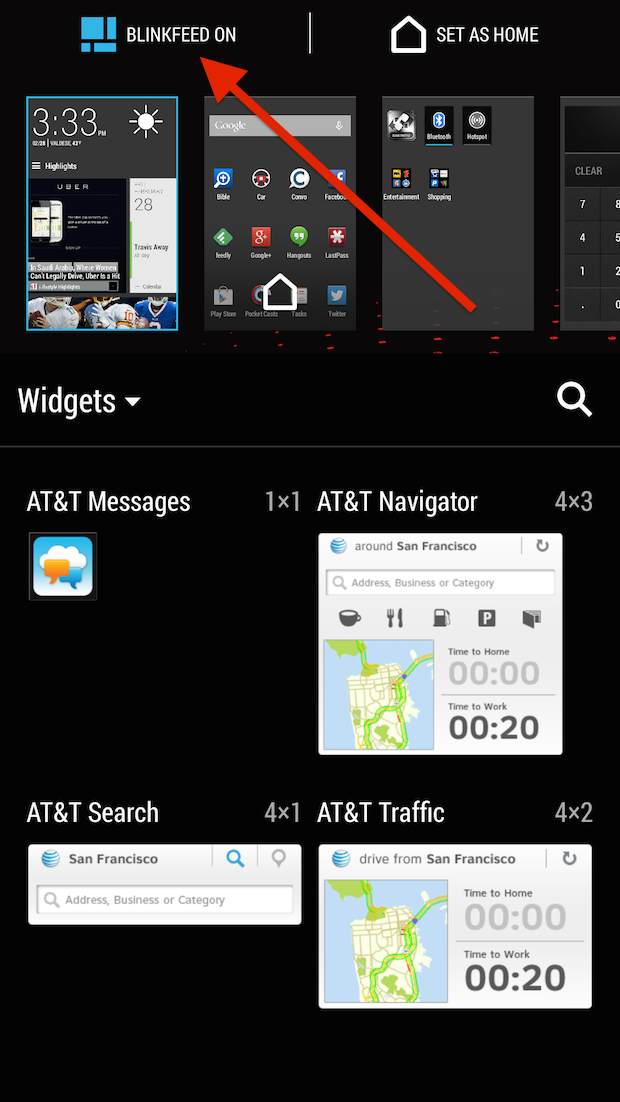Choose the AT&T Search 4×1 widget
620x1102 pixels.
tap(164, 884)
